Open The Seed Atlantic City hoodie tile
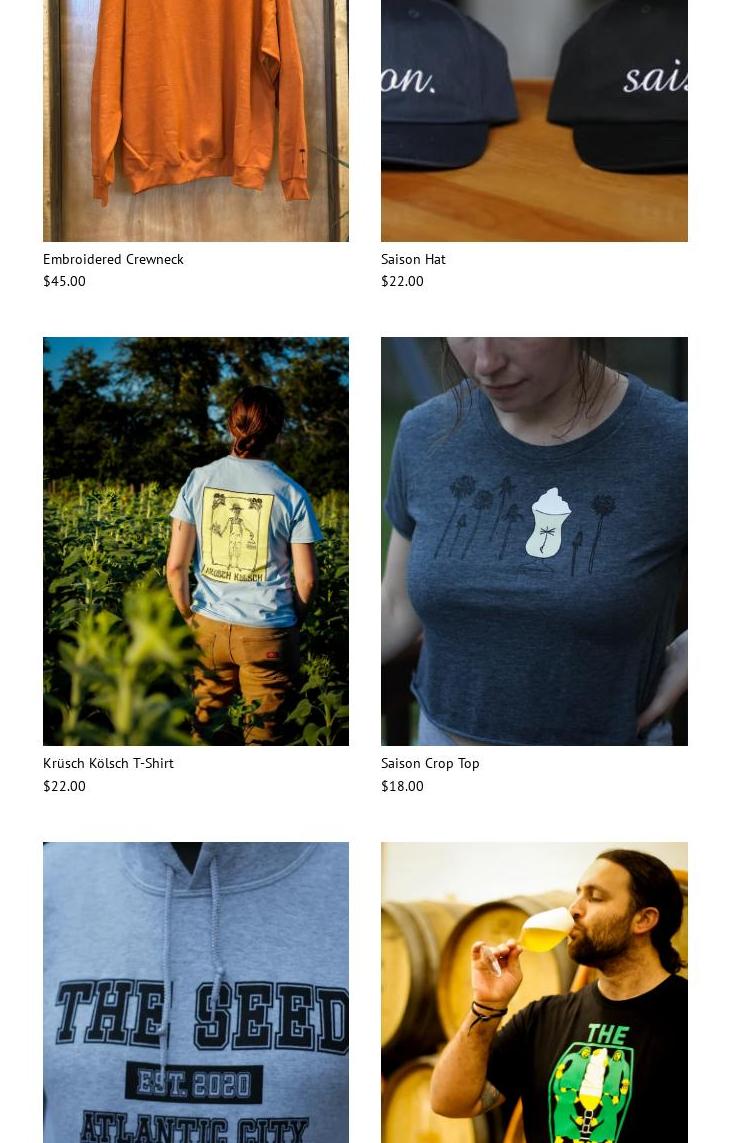 click(195, 992)
